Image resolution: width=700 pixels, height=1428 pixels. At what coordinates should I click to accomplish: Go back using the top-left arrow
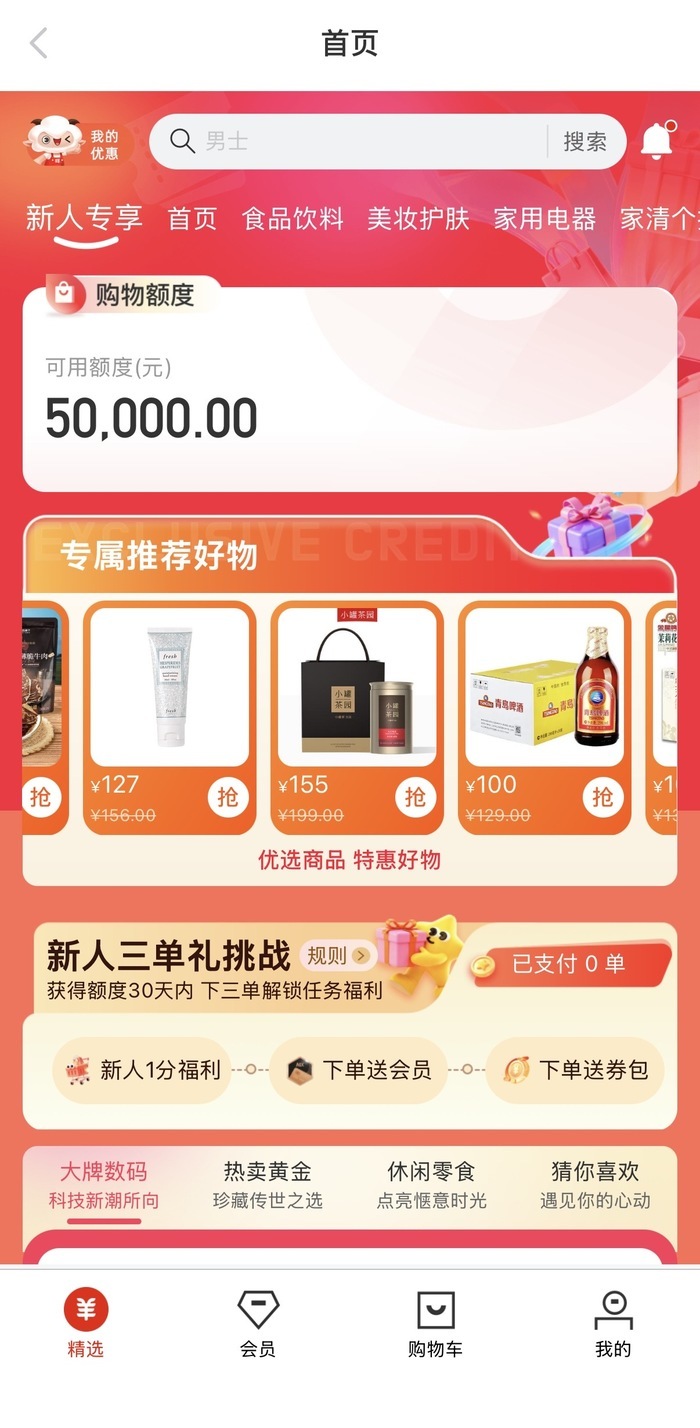pos(39,44)
